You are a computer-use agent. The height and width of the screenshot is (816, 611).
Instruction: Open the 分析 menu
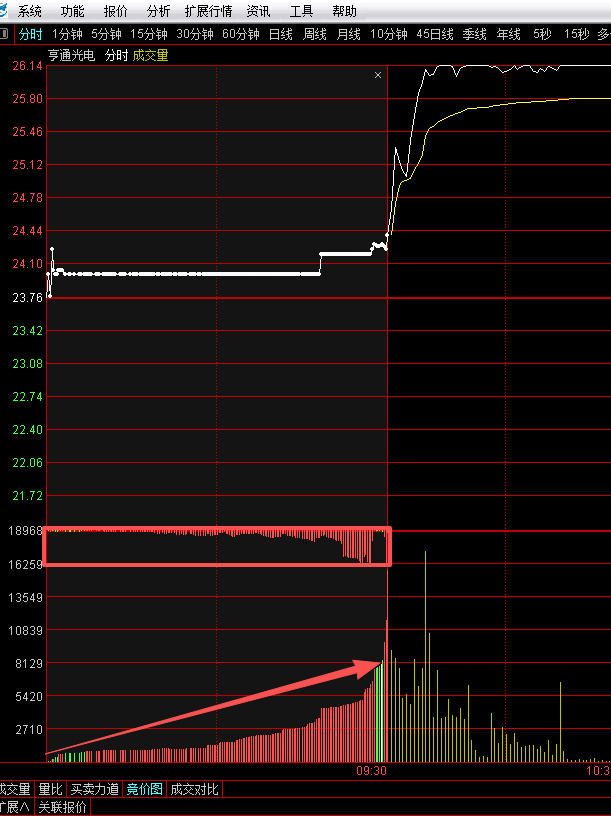[x=158, y=12]
